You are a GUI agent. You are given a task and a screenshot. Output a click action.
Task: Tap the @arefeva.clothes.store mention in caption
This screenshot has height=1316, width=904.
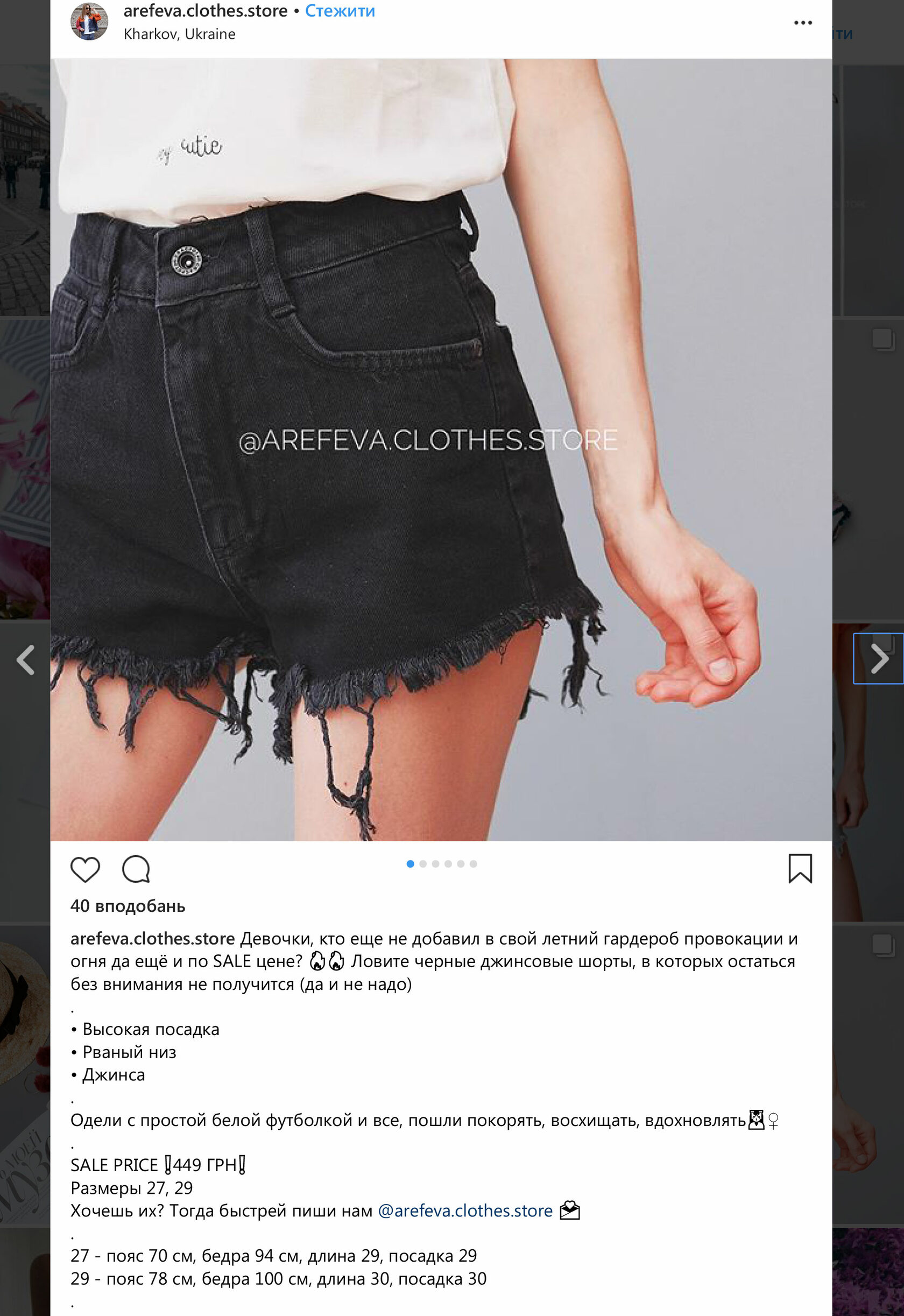coord(465,1211)
